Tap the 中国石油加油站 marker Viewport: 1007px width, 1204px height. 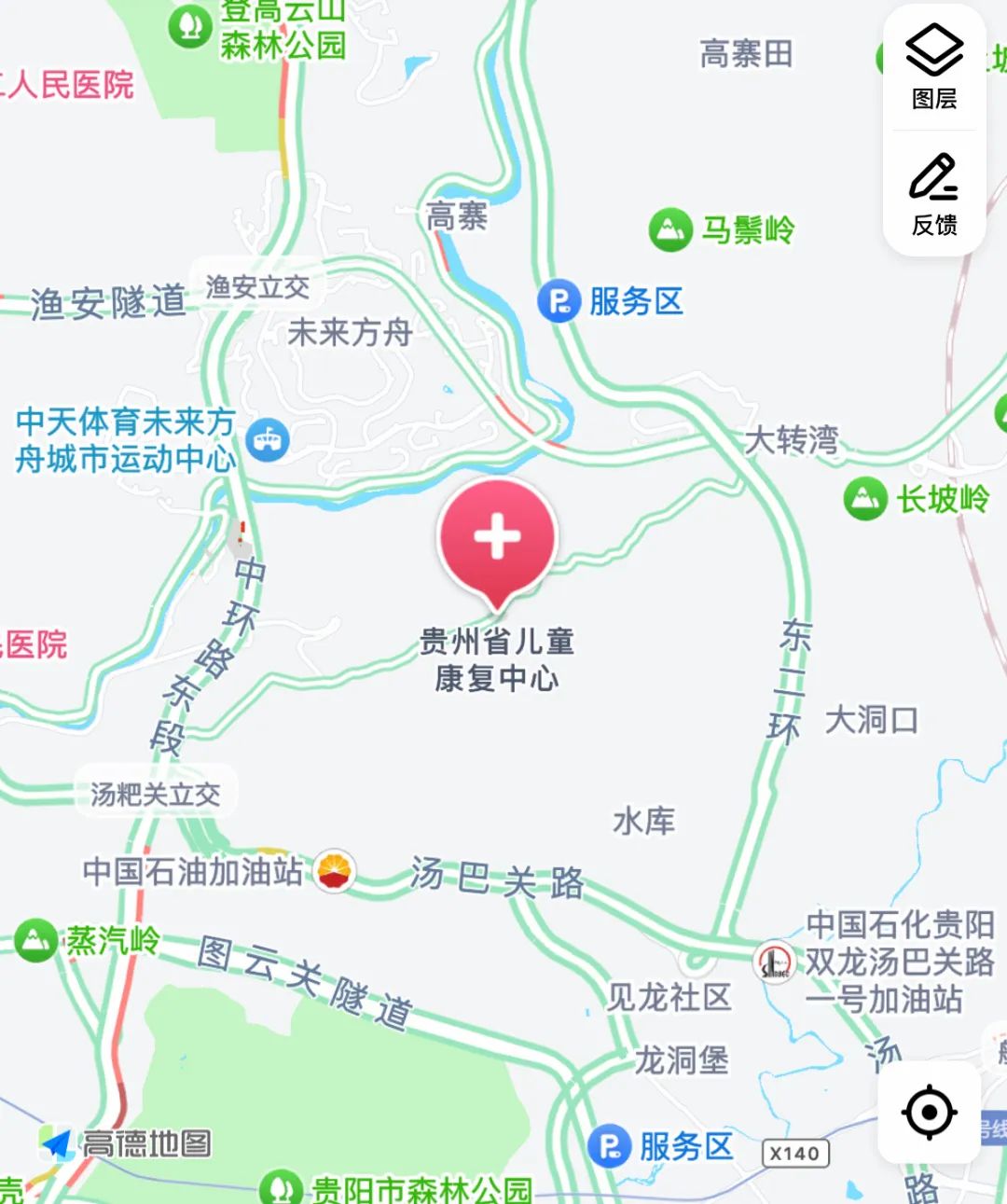pyautogui.click(x=335, y=872)
